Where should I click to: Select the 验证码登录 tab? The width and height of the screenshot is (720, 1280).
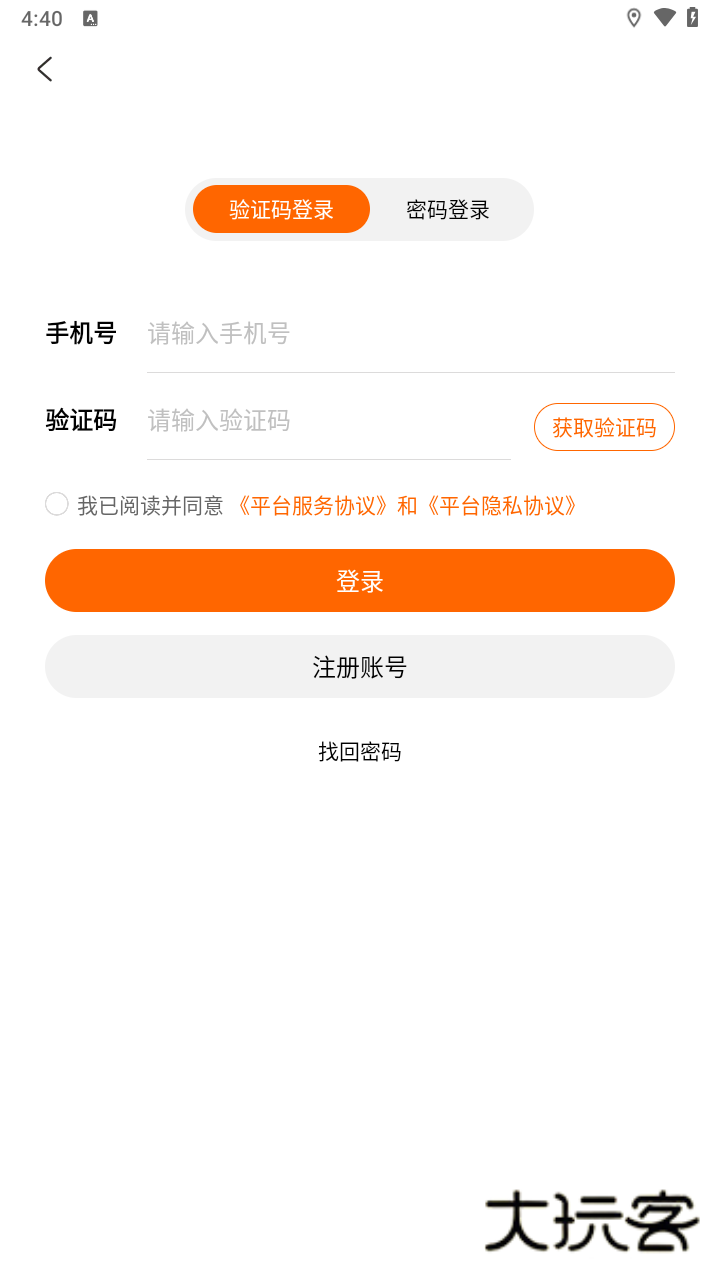(x=281, y=209)
